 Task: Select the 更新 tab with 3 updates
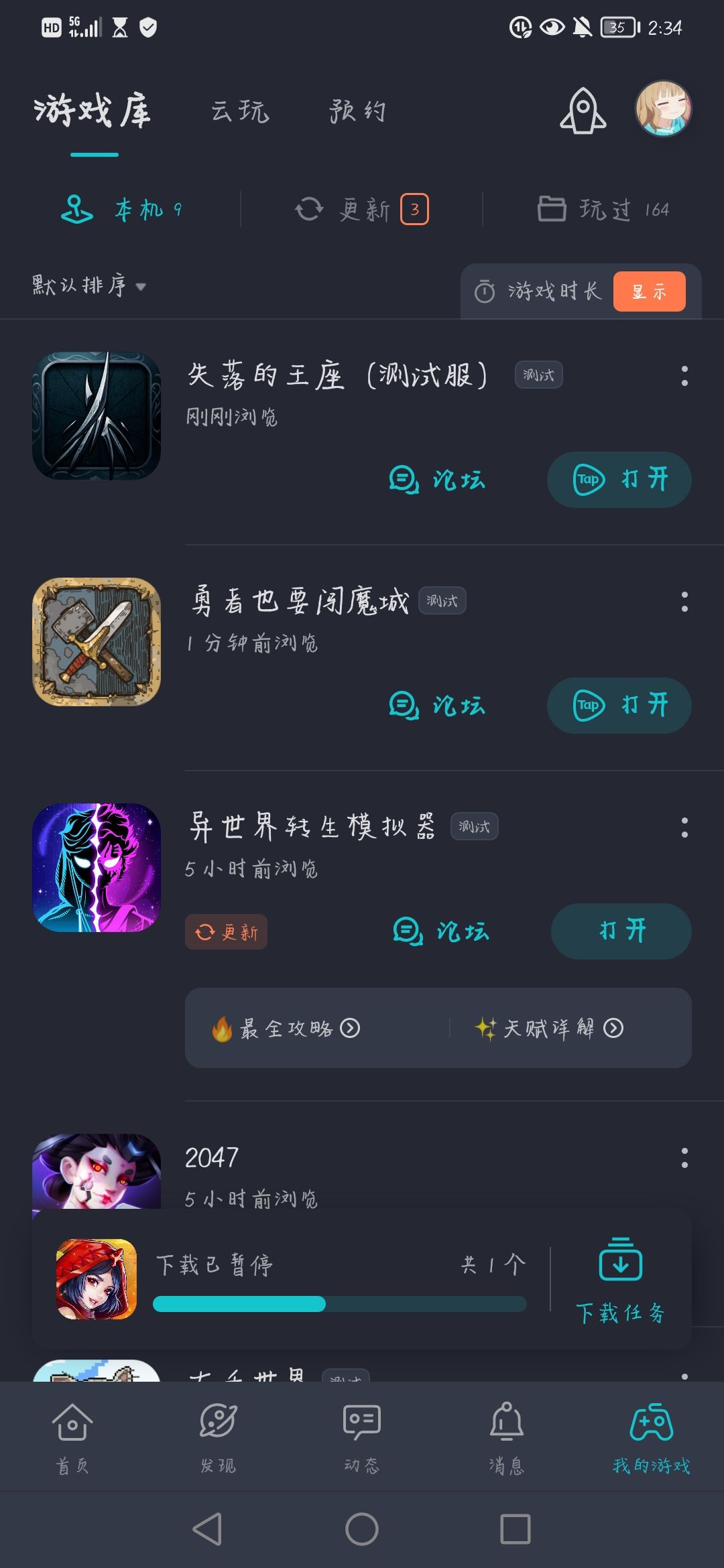coord(362,209)
